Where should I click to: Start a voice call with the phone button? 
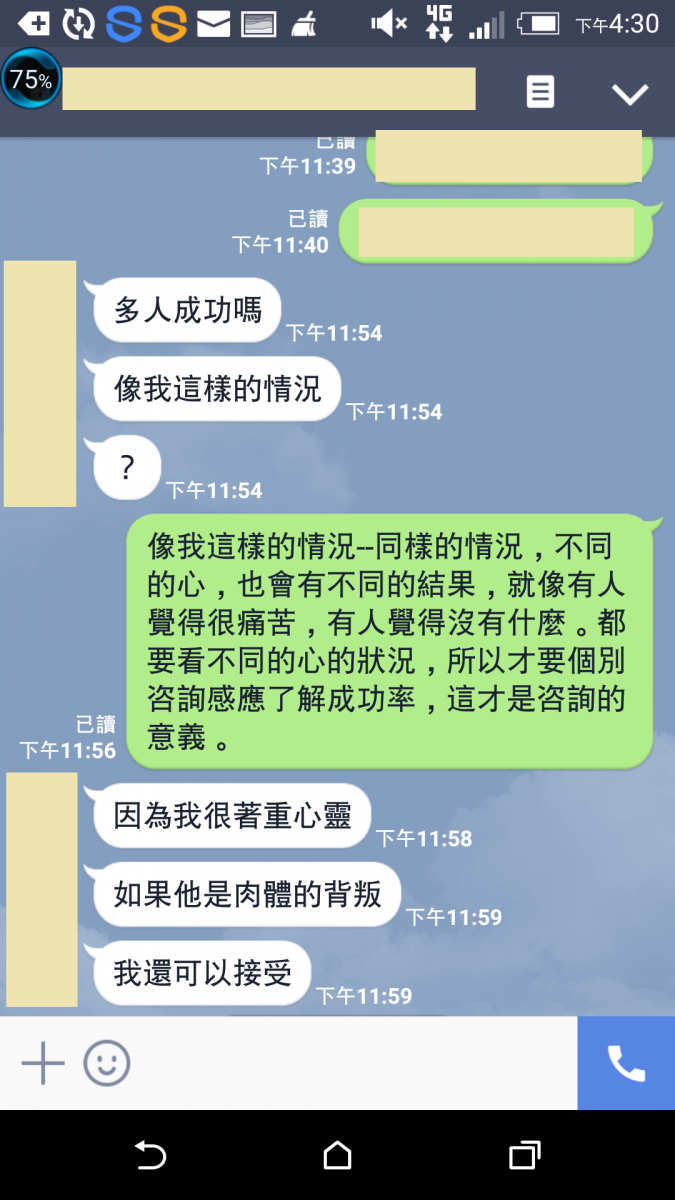(x=626, y=1063)
